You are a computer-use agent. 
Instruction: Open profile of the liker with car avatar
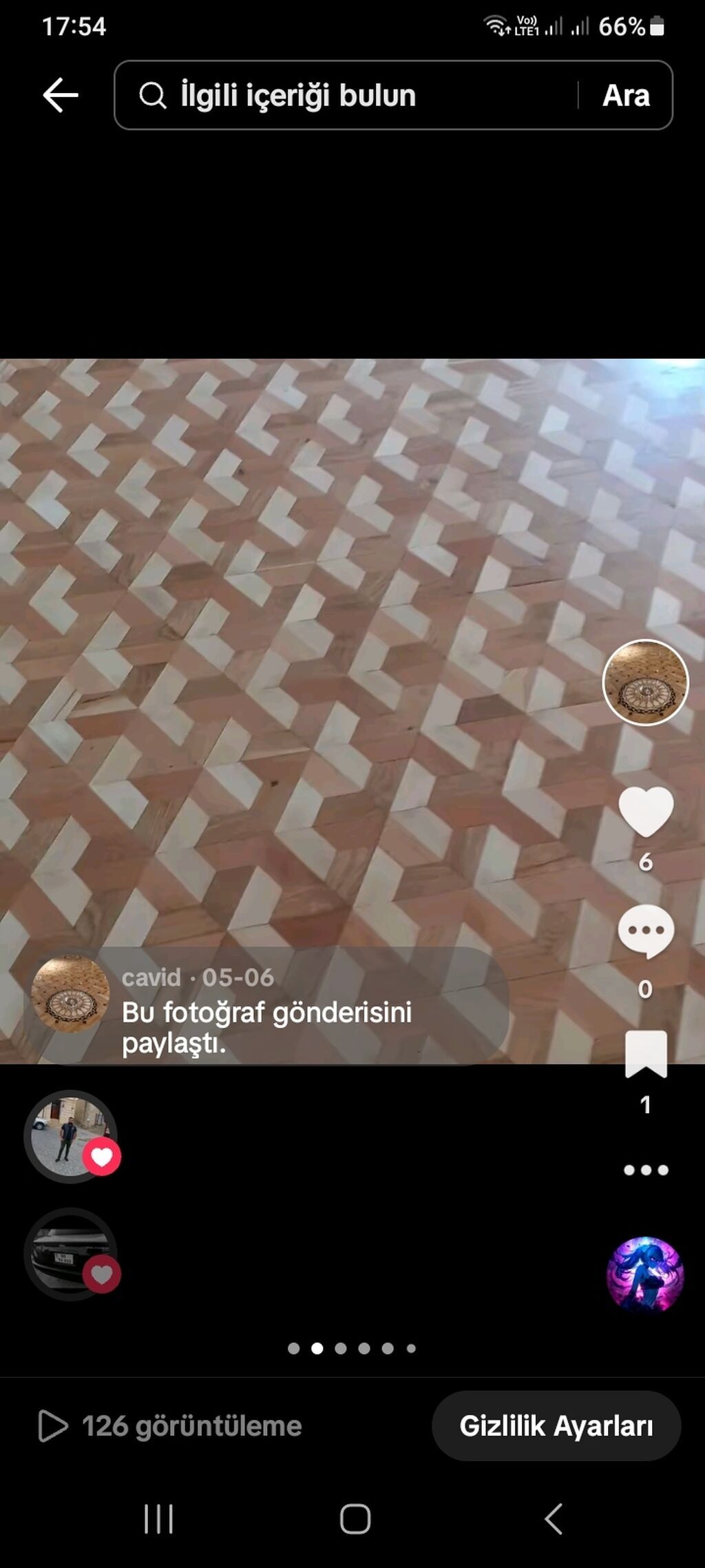click(70, 1254)
